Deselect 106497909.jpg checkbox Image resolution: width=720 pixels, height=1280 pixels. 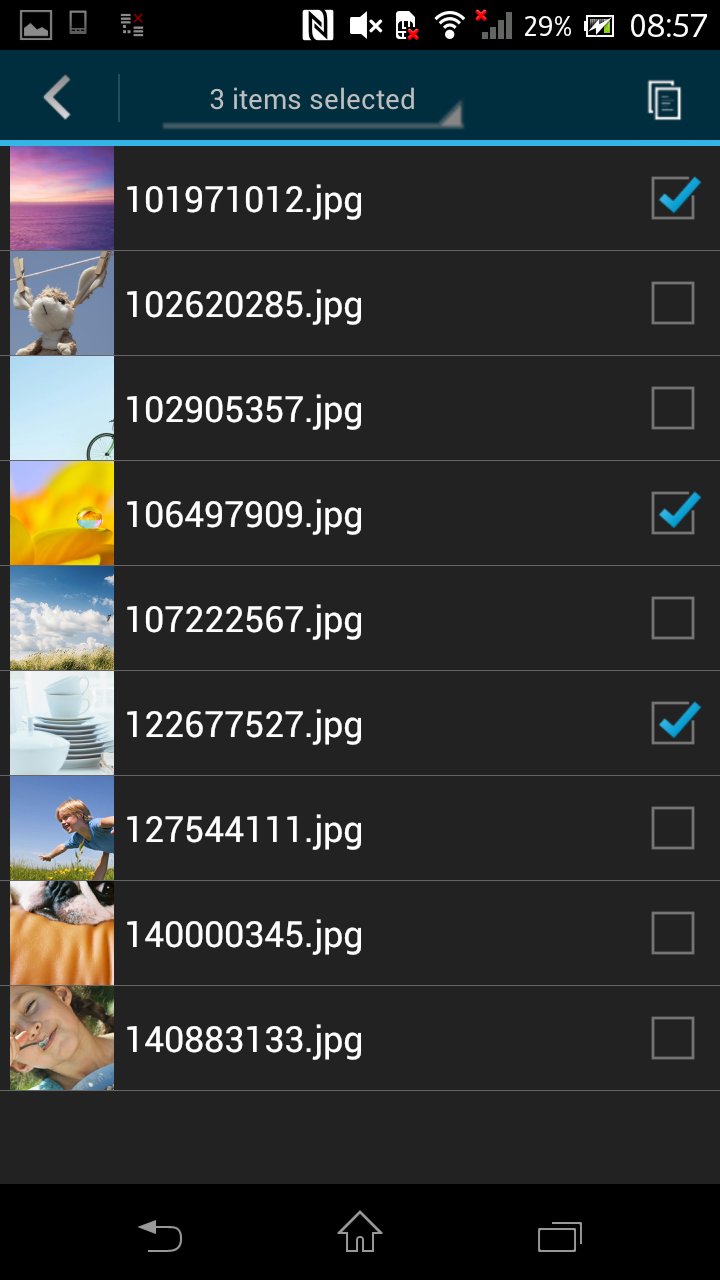[673, 513]
